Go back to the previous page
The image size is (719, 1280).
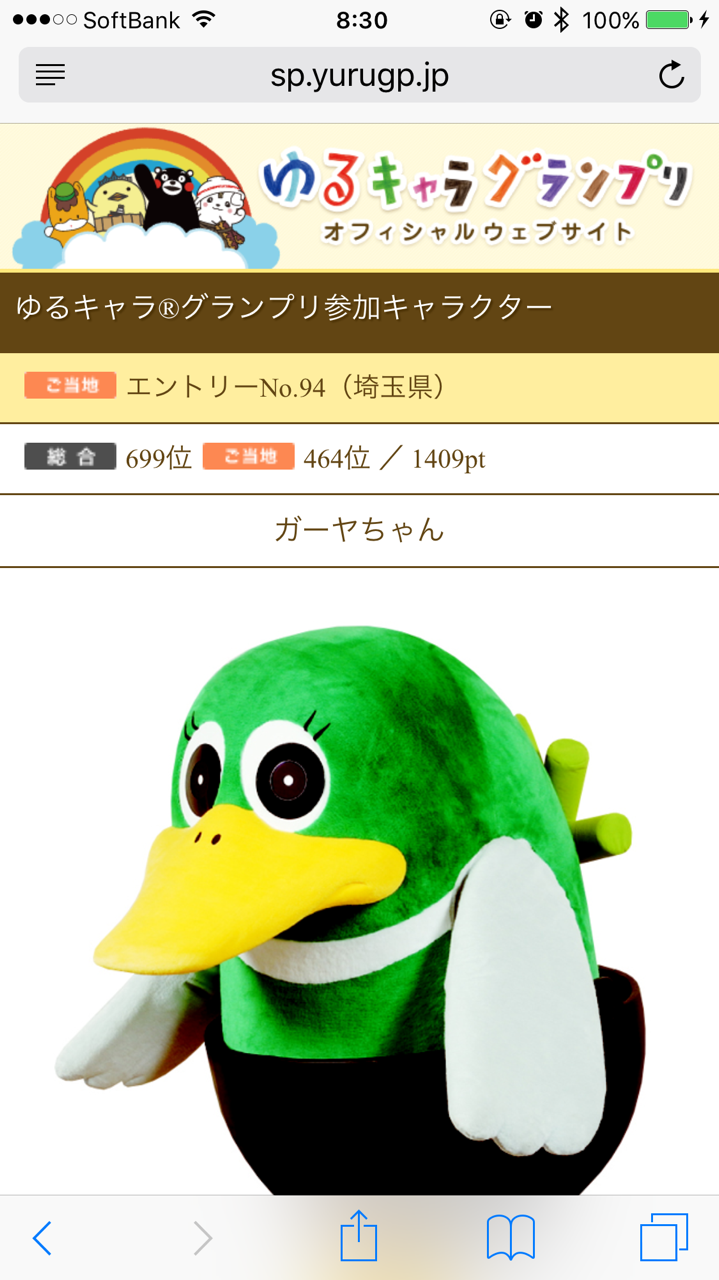pyautogui.click(x=42, y=1238)
